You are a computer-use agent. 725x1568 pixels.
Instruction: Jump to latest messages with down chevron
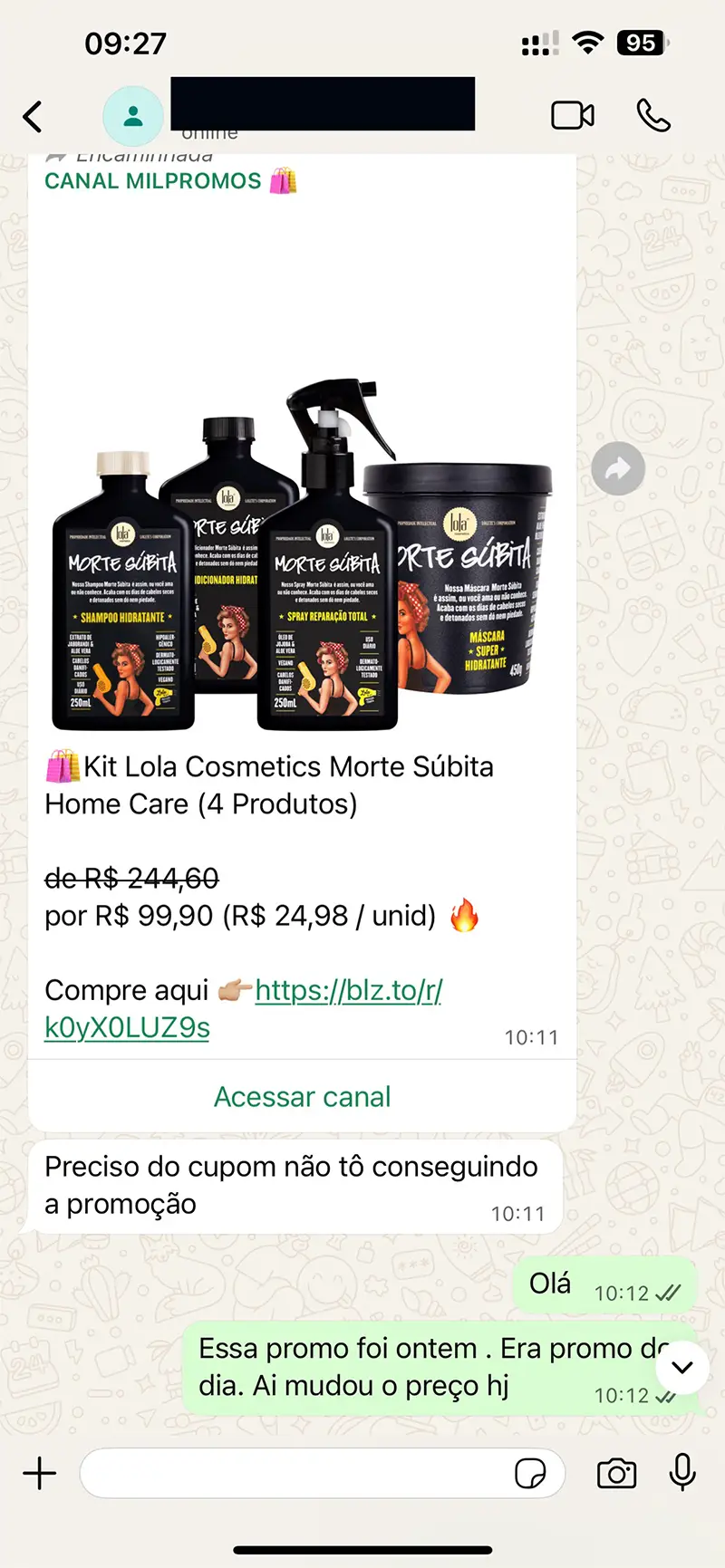point(682,1367)
